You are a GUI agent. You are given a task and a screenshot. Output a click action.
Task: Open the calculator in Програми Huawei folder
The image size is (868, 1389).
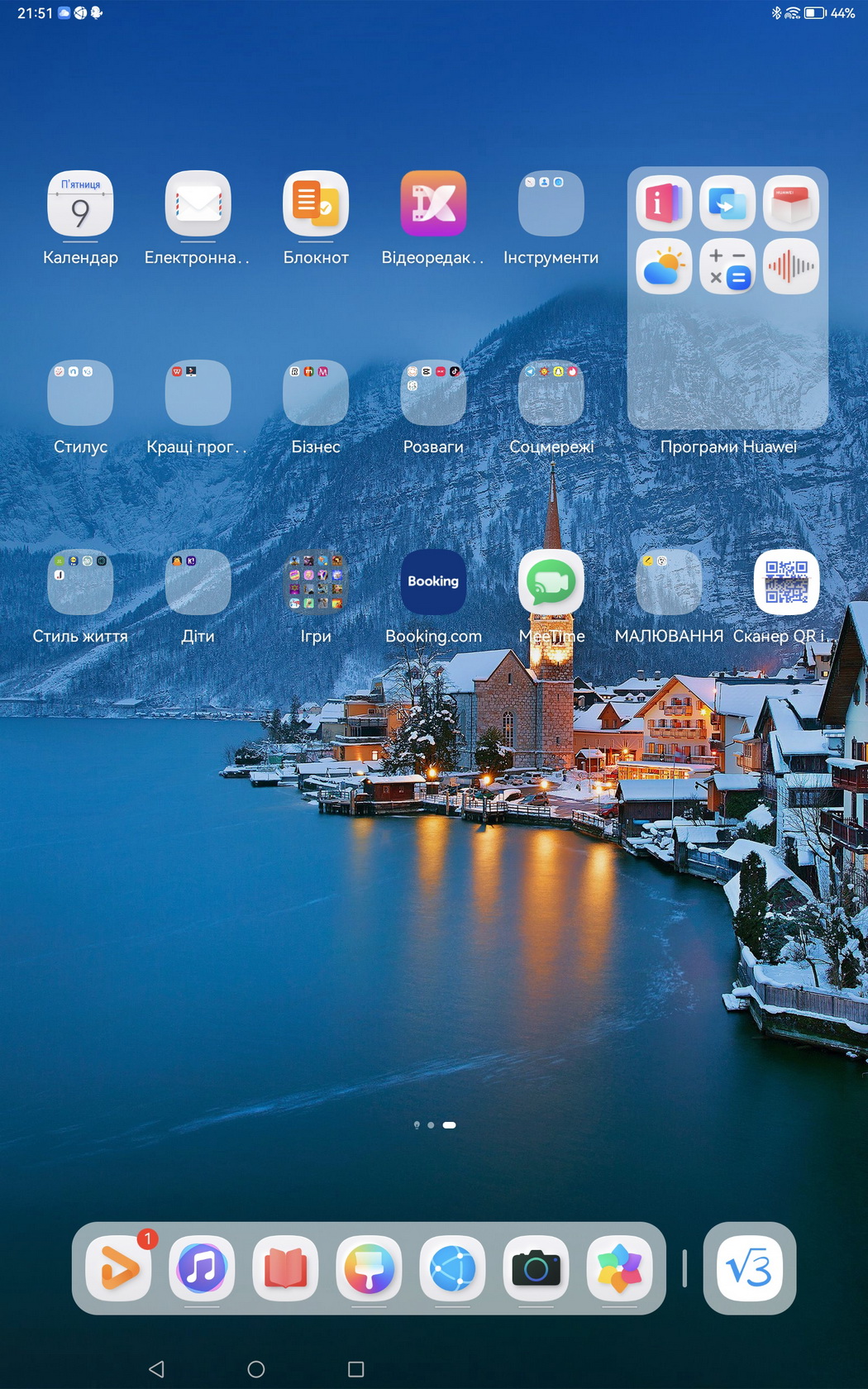pyautogui.click(x=727, y=267)
